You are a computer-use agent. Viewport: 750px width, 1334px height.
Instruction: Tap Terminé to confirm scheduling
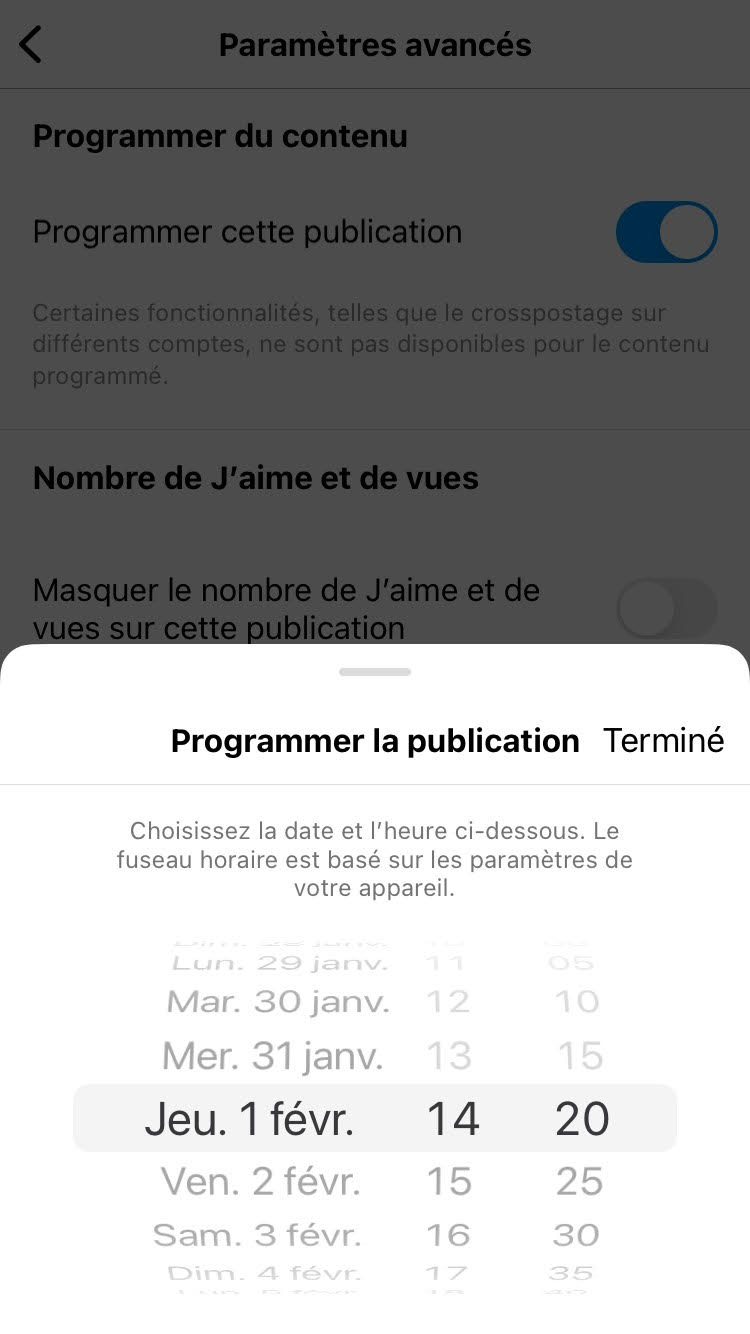[663, 740]
